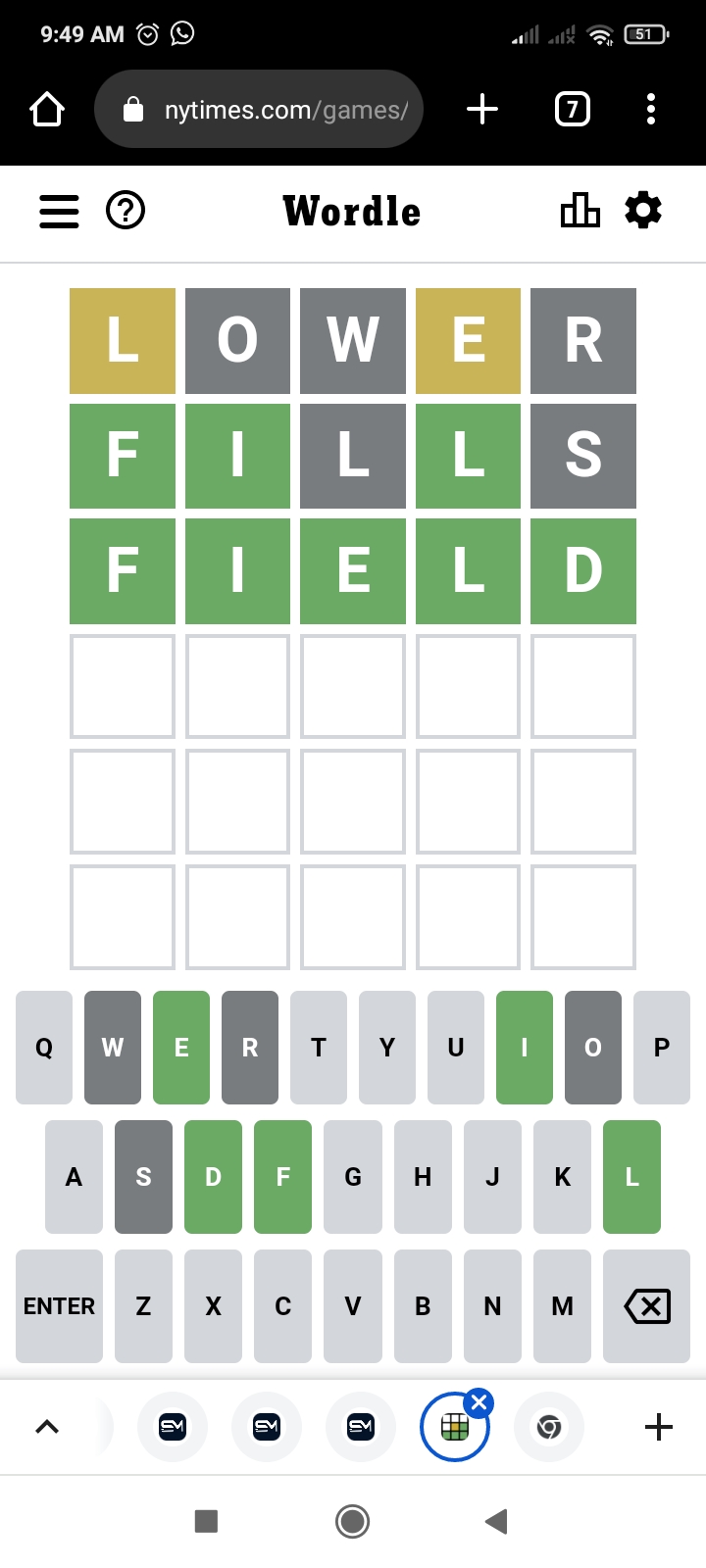Open a new browser tab with plus
The height and width of the screenshot is (1568, 706).
pos(481,109)
